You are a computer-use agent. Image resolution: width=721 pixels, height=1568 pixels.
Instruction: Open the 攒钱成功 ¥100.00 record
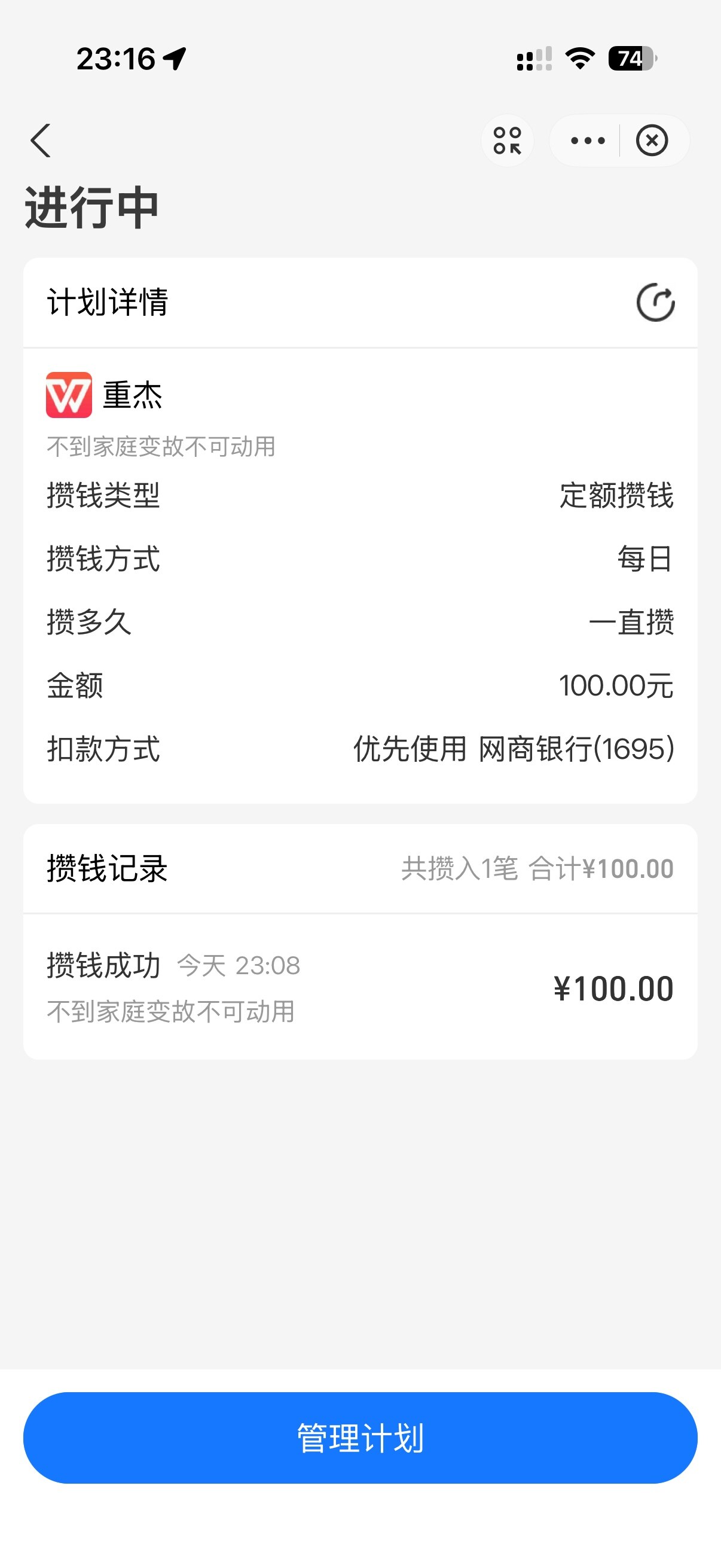tap(360, 987)
